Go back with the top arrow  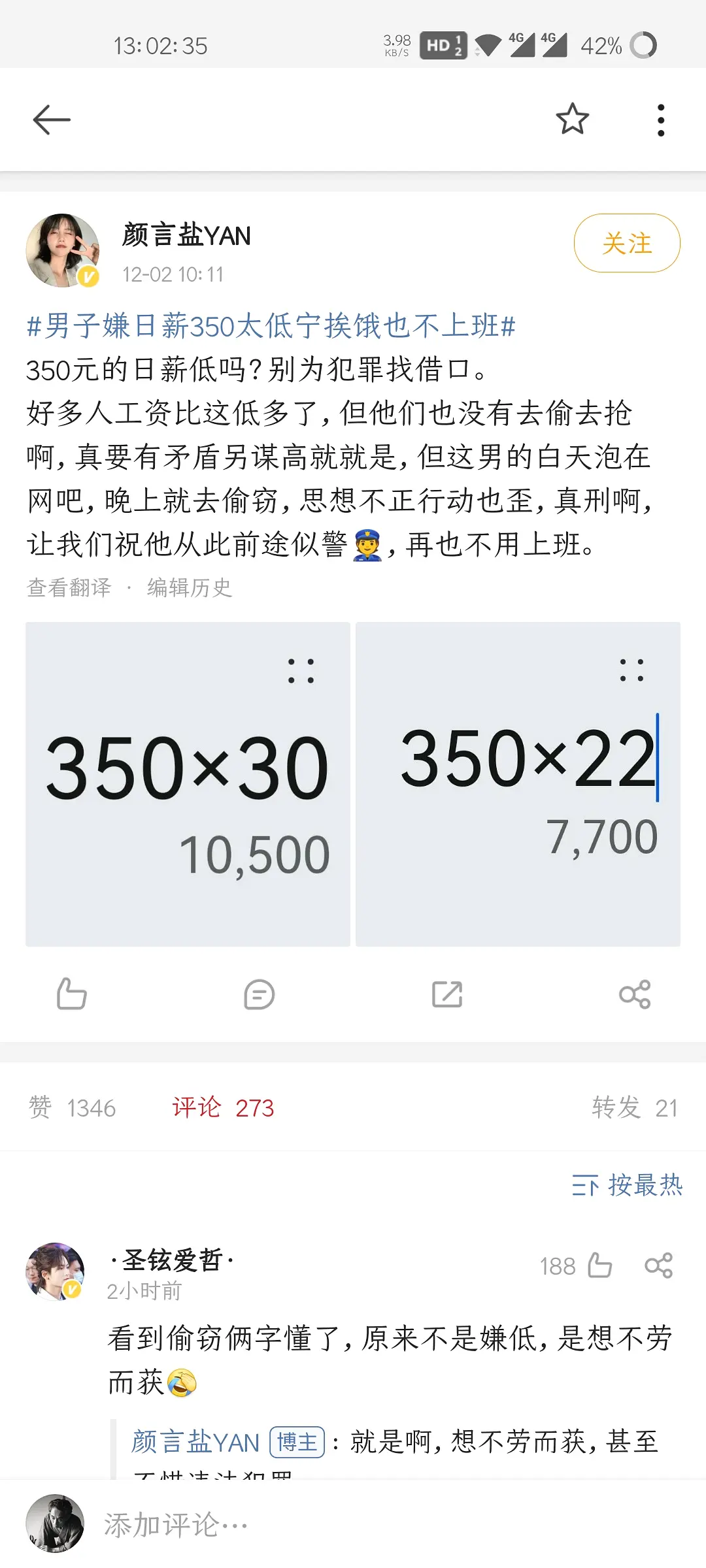[52, 120]
